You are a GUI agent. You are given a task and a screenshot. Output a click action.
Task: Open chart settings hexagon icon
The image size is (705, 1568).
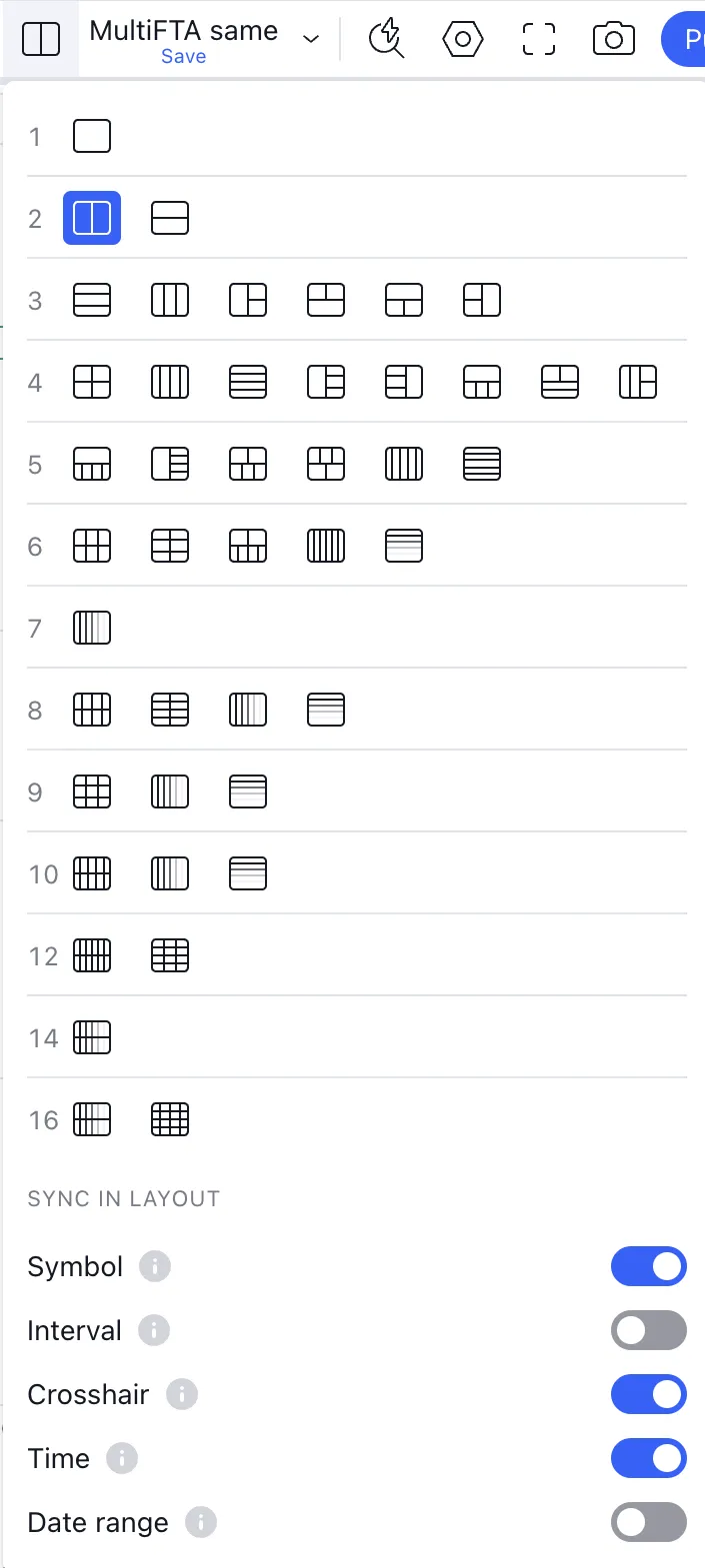(462, 39)
